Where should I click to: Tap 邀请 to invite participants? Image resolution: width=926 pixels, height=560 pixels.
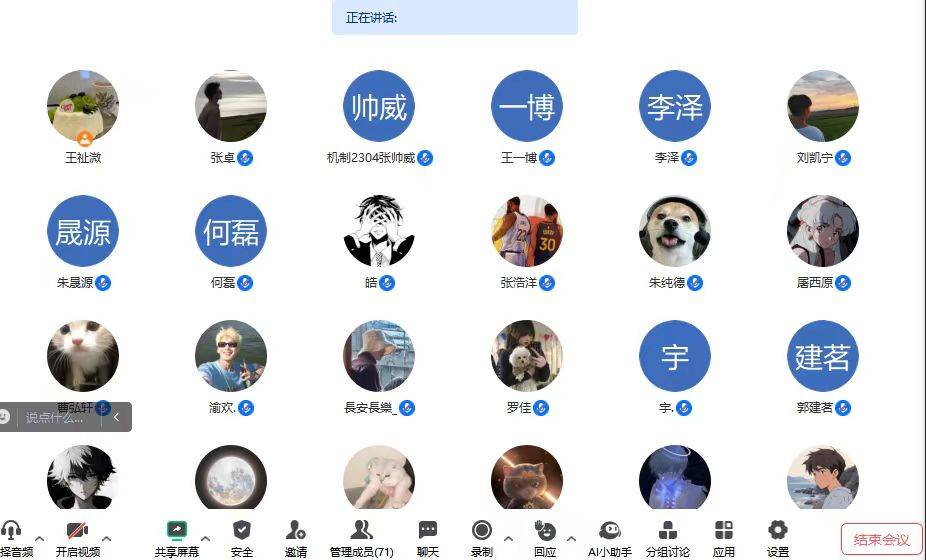click(295, 537)
